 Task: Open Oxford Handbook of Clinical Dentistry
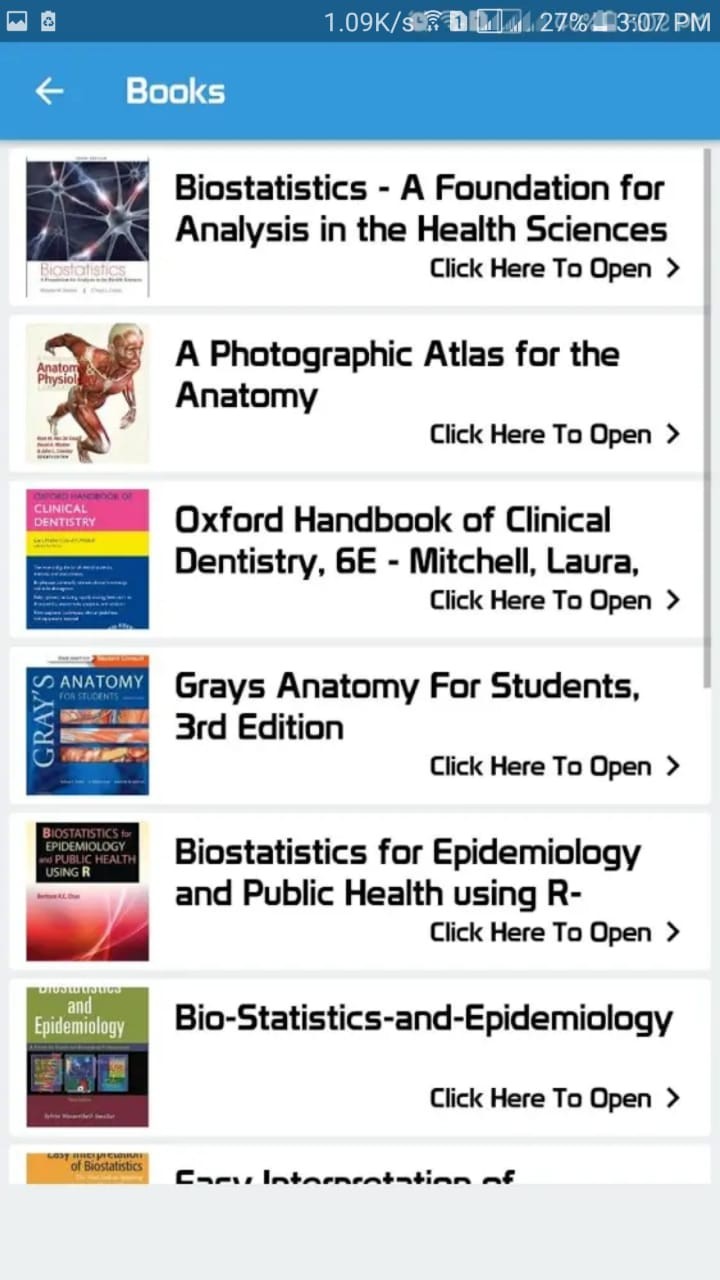(554, 600)
